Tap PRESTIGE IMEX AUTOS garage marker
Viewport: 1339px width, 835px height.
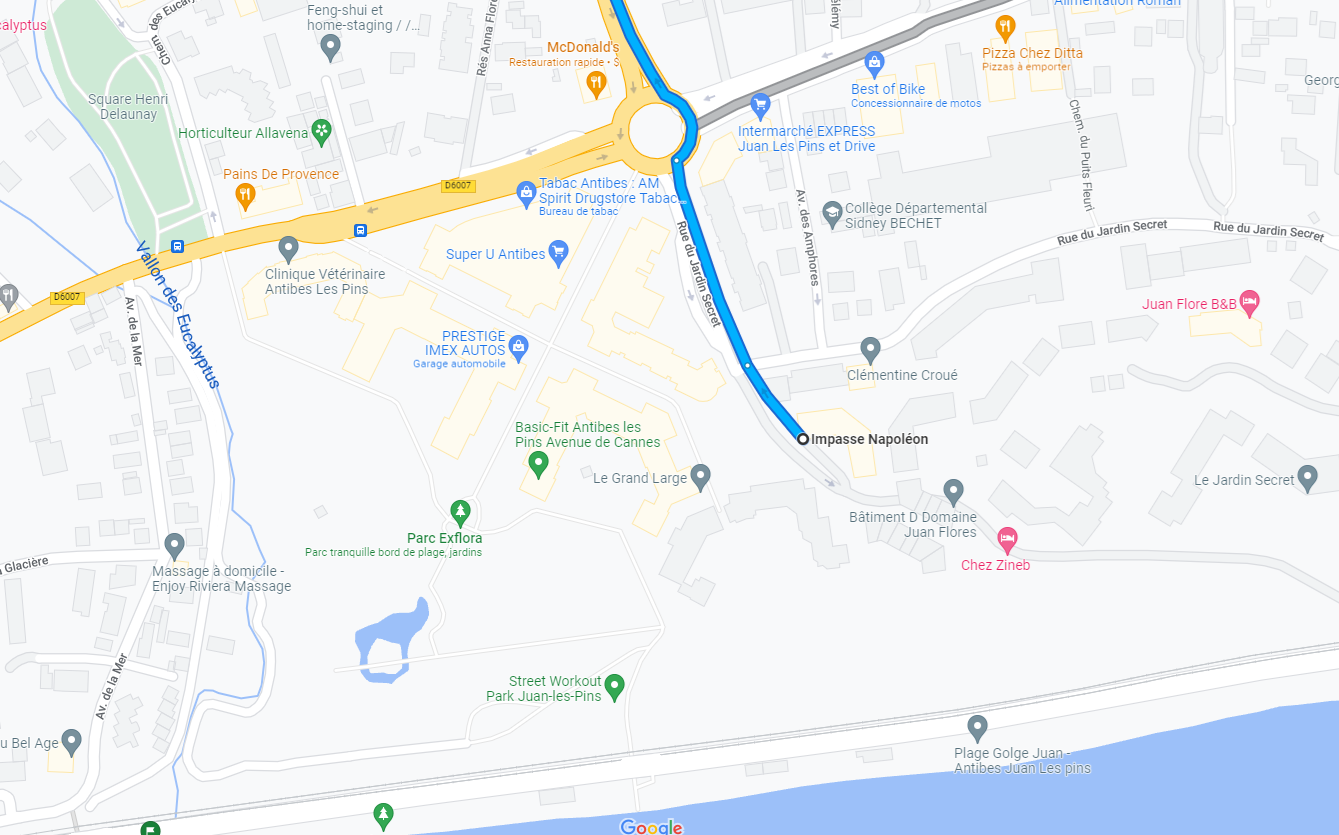click(518, 347)
